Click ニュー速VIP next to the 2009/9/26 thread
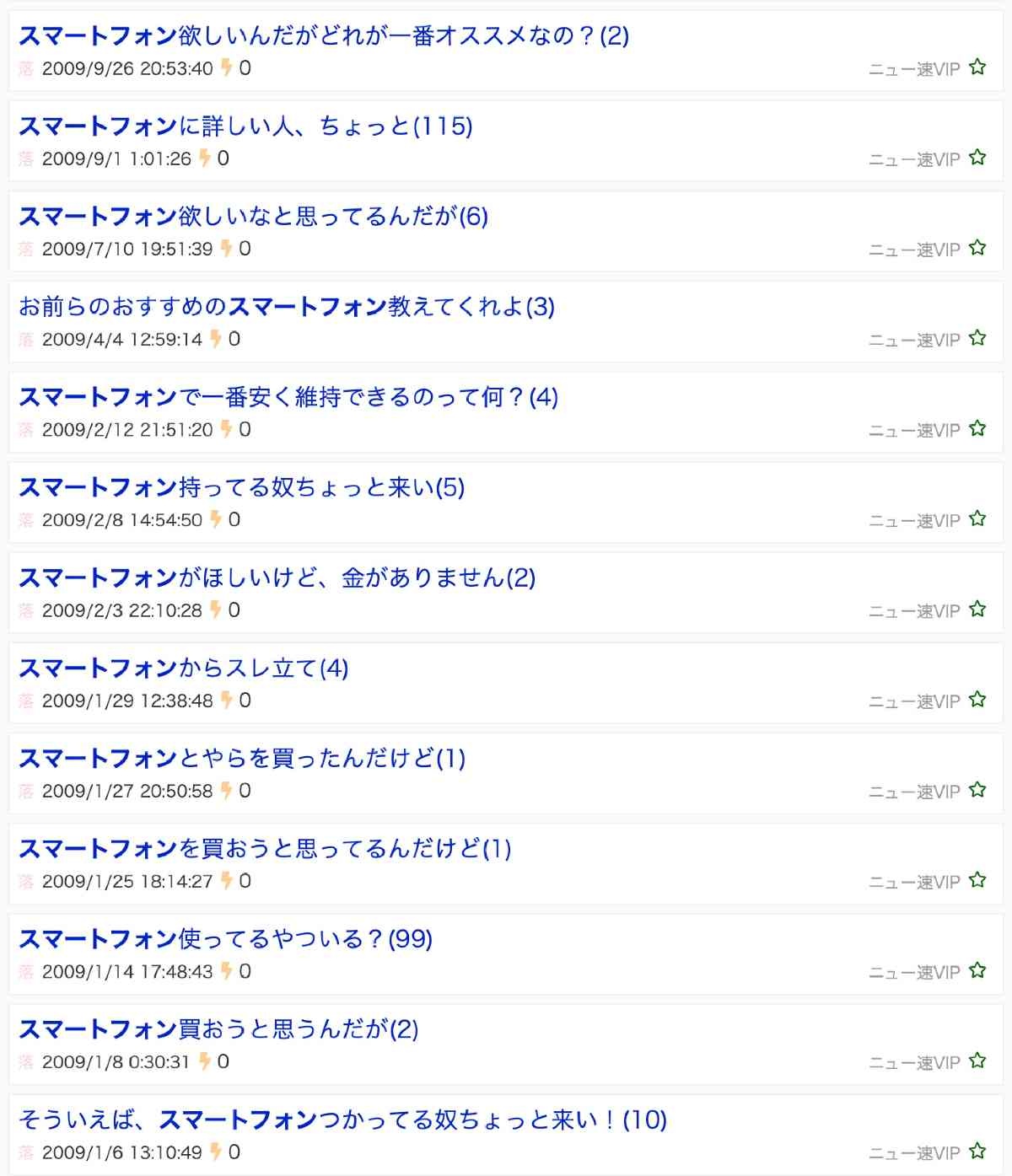This screenshot has width=1012, height=1176. 916,69
